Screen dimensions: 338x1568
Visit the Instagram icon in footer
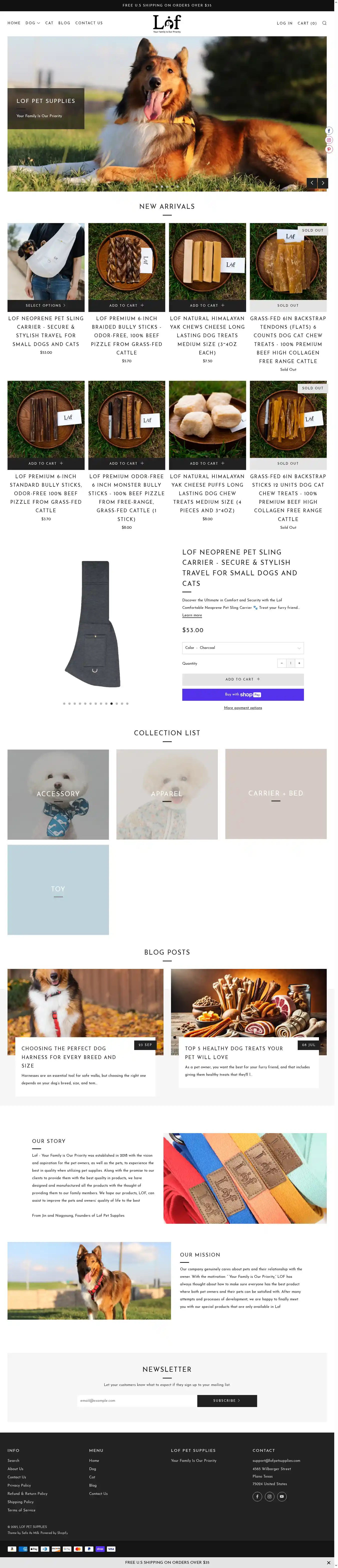click(269, 1496)
